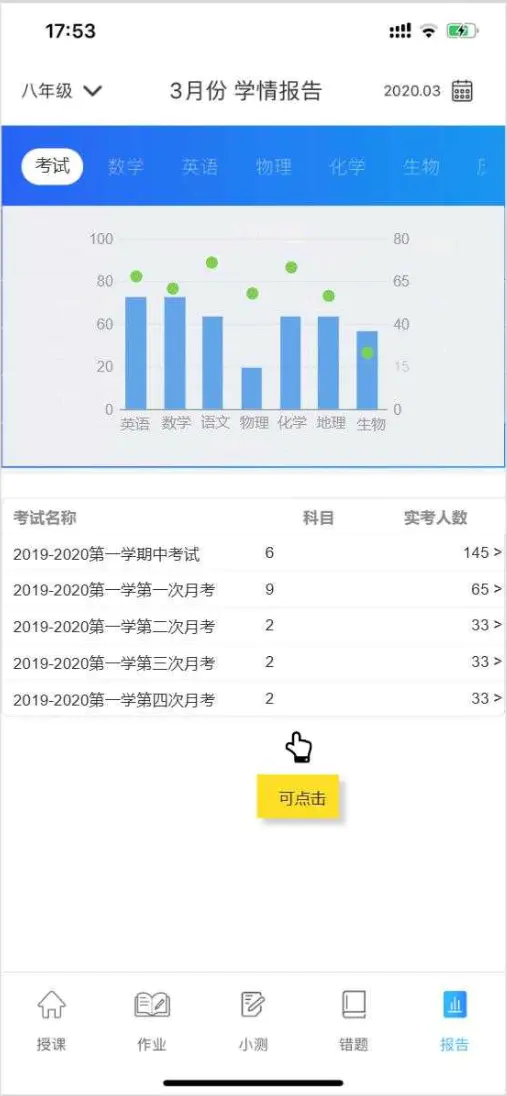Image resolution: width=507 pixels, height=1096 pixels.
Task: Open 2019-2020第一学期中考试 exam row
Action: [x=253, y=554]
